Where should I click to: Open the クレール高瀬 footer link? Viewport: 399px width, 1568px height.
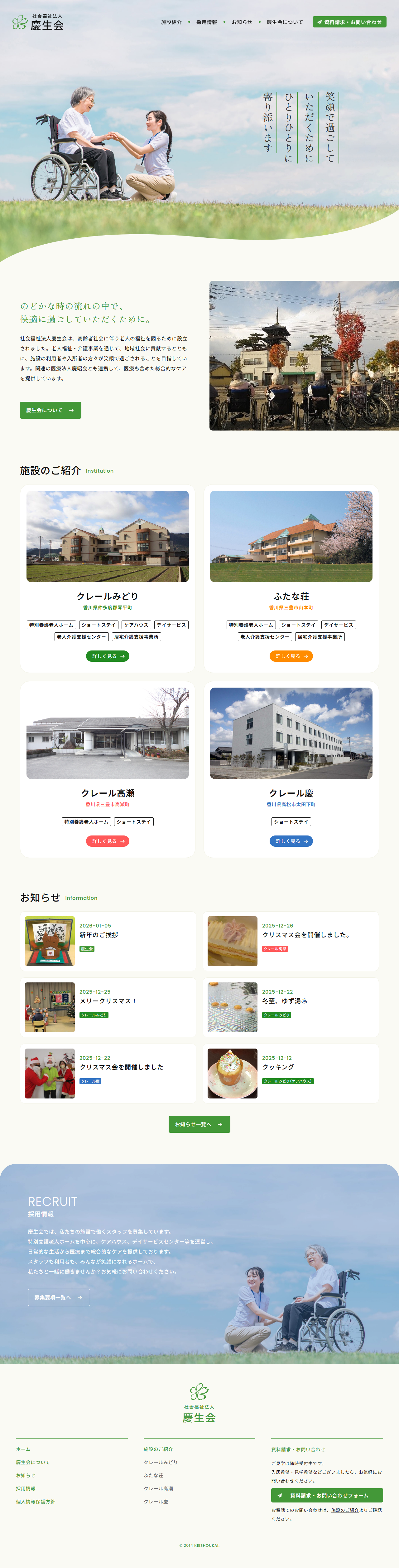[x=158, y=1488]
